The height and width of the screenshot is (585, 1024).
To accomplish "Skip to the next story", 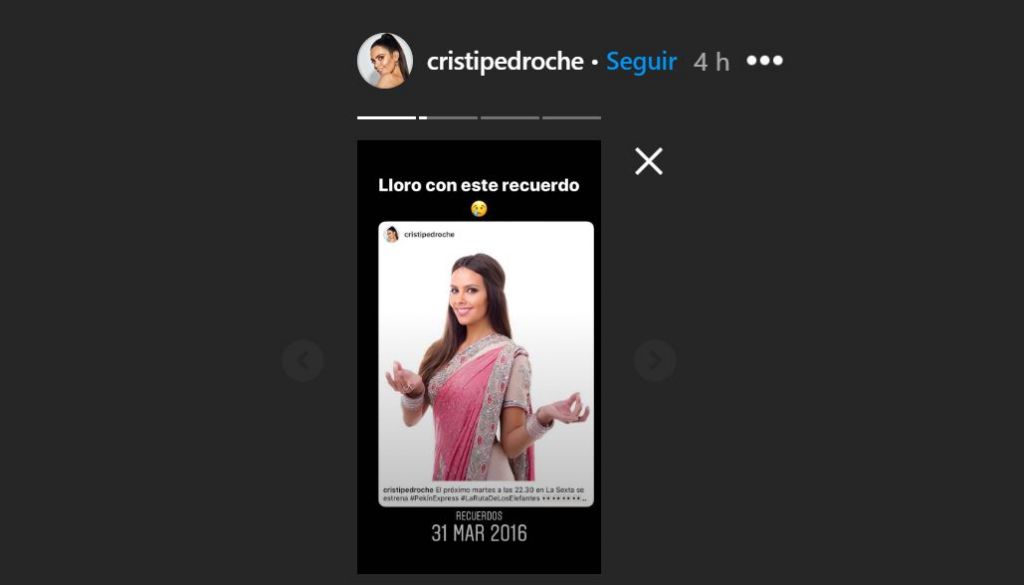I will click(655, 360).
